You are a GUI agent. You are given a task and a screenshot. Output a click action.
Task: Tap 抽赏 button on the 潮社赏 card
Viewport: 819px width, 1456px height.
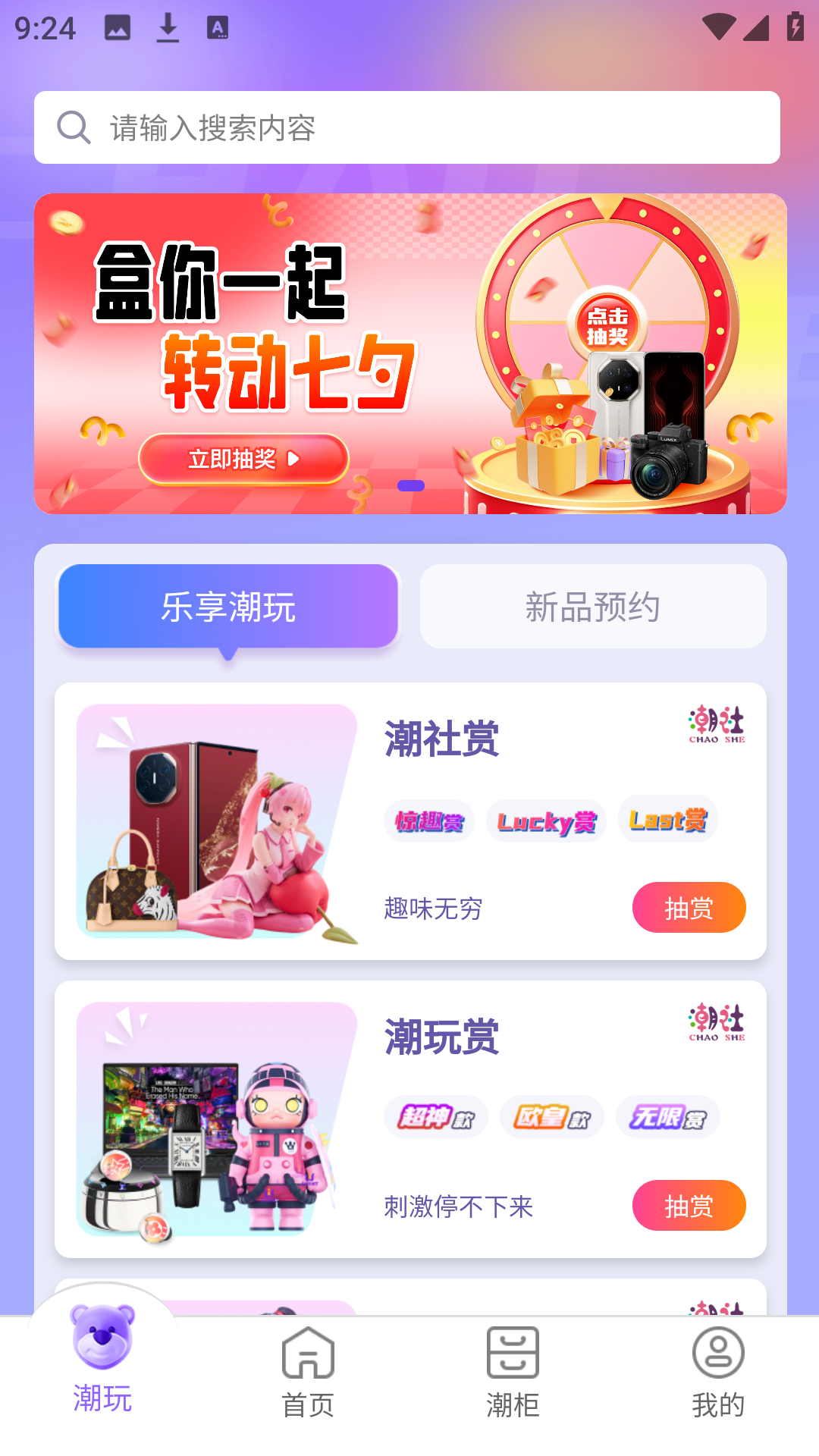point(689,908)
